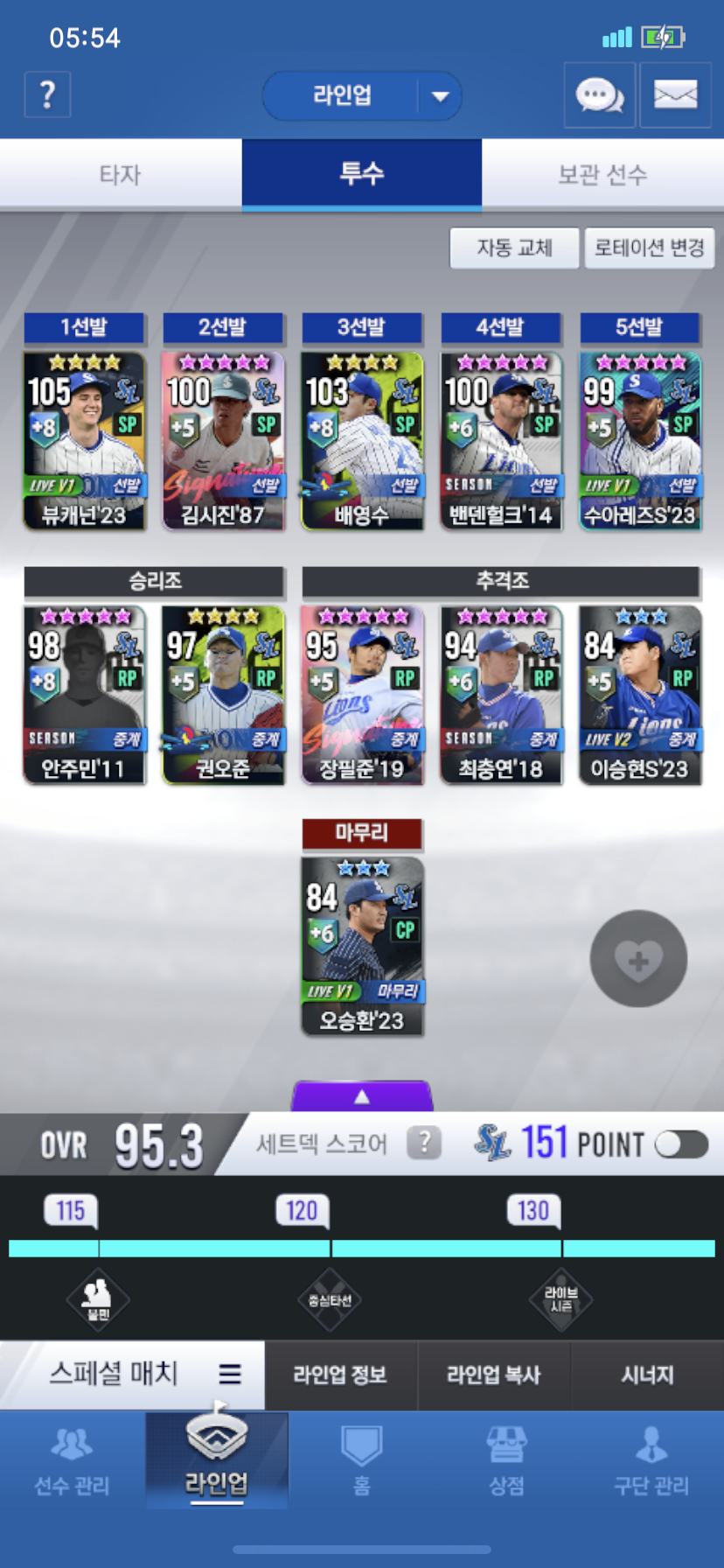Open the 세트덱 스코어 help icon
The height and width of the screenshot is (1568, 724).
(424, 1143)
